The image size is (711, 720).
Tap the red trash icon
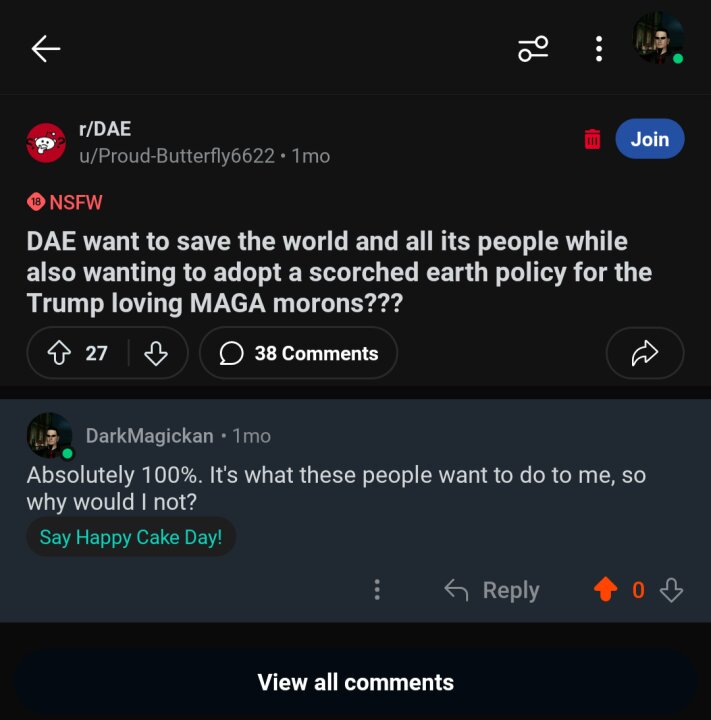click(592, 139)
